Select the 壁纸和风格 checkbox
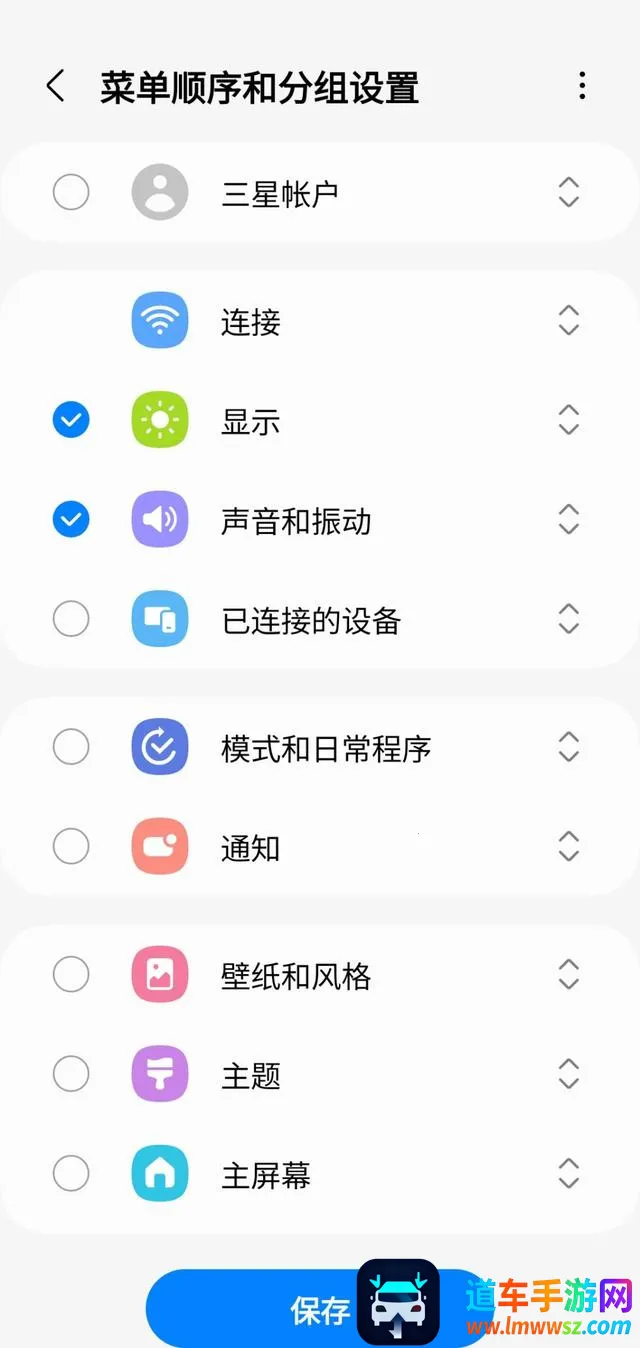 [71, 974]
